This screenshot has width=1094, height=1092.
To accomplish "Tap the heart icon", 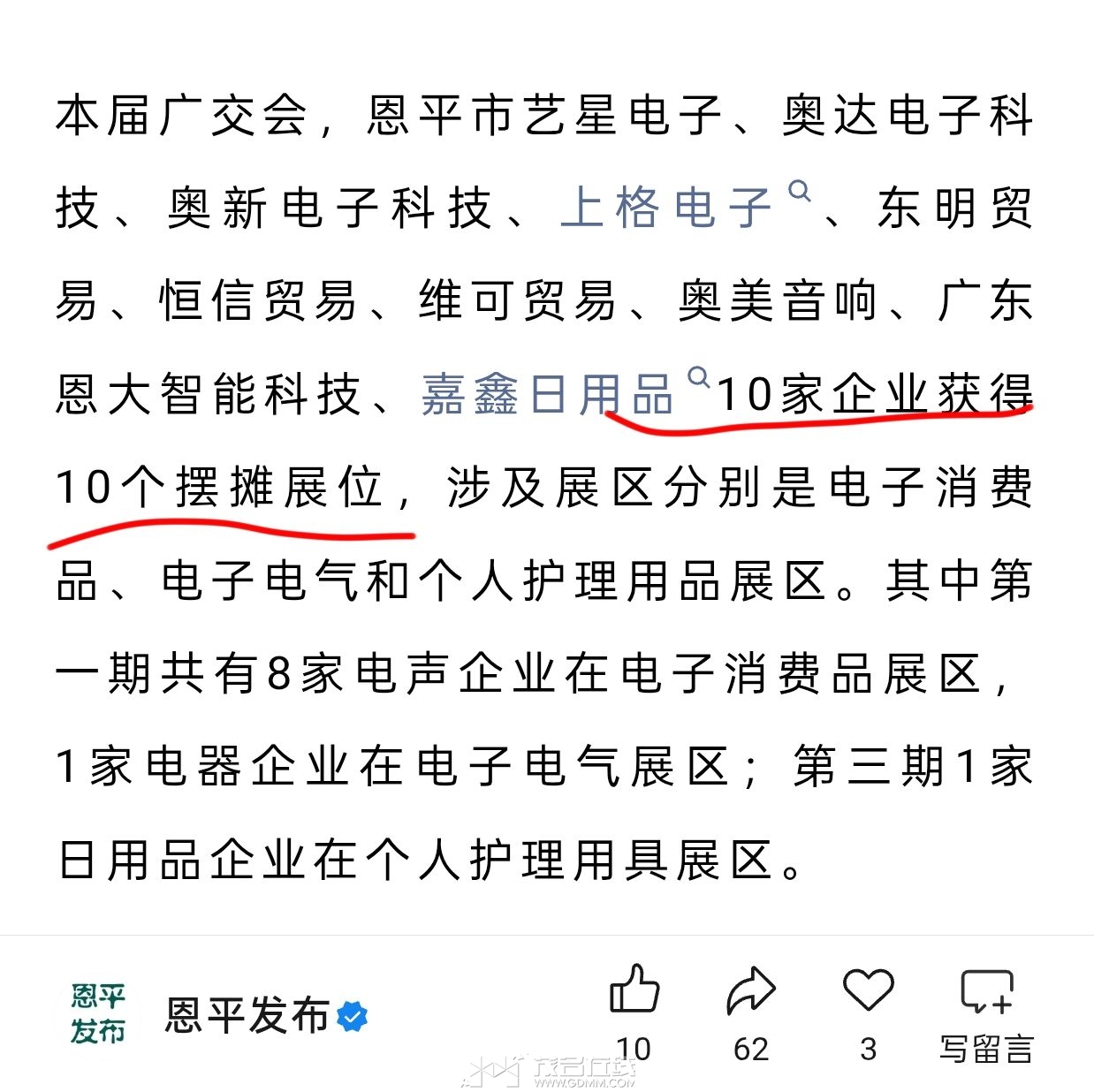I will point(868,990).
